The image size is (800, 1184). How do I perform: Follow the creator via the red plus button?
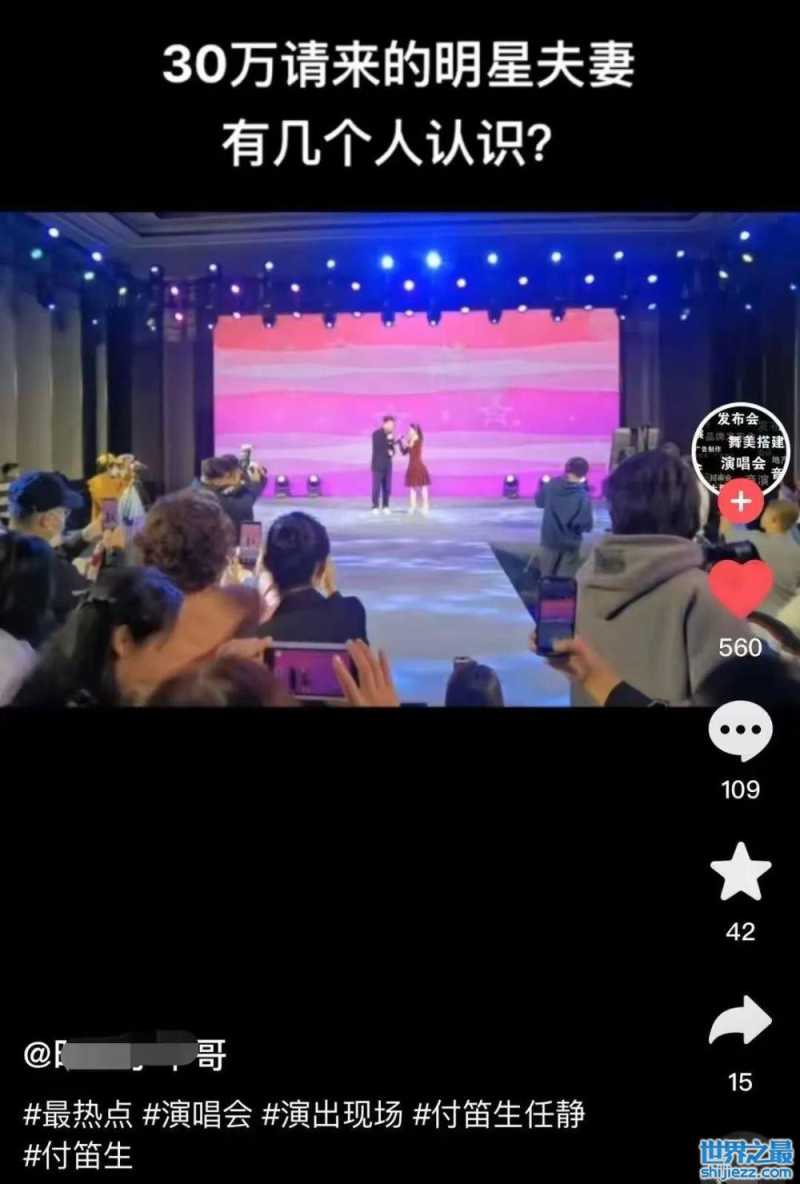tap(740, 501)
